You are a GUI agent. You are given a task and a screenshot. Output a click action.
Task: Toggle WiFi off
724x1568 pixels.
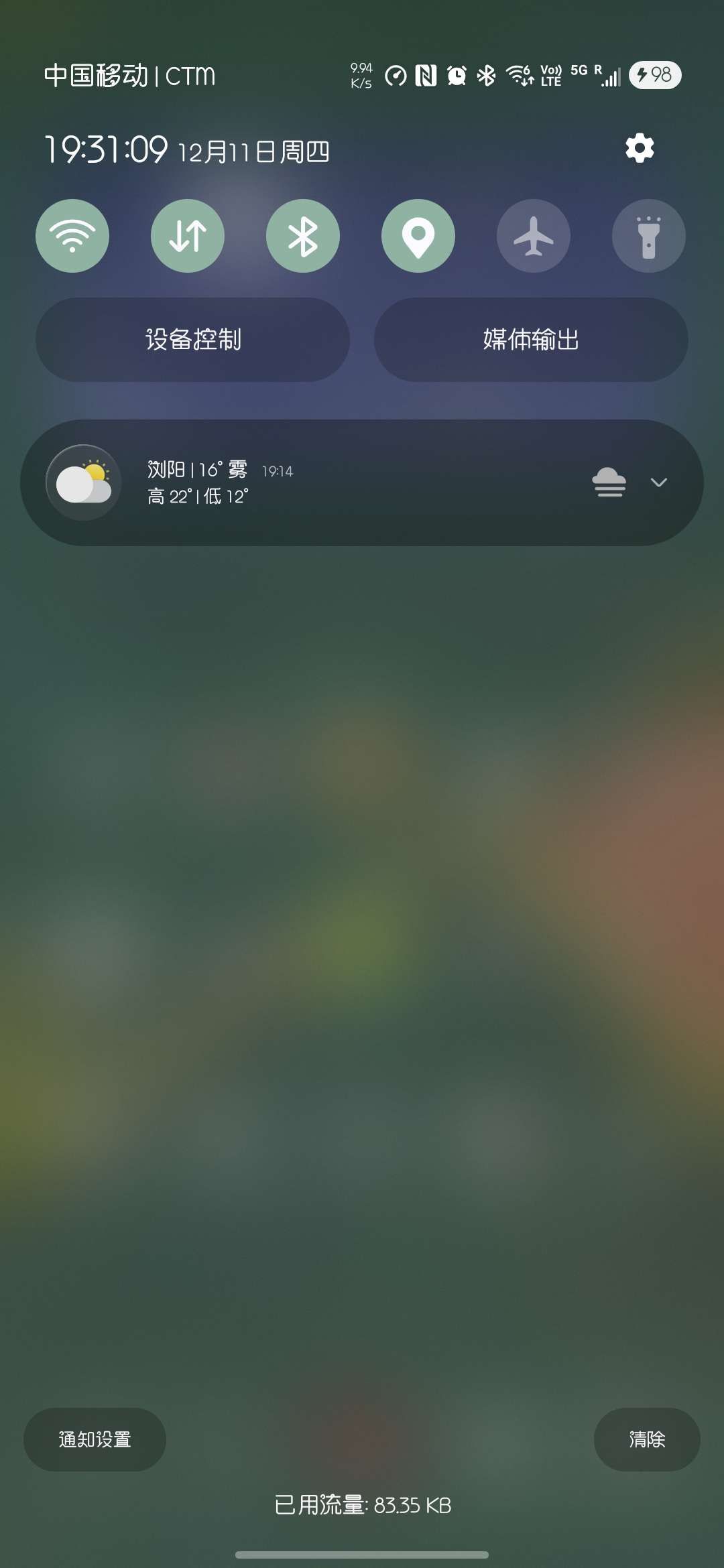coord(72,236)
